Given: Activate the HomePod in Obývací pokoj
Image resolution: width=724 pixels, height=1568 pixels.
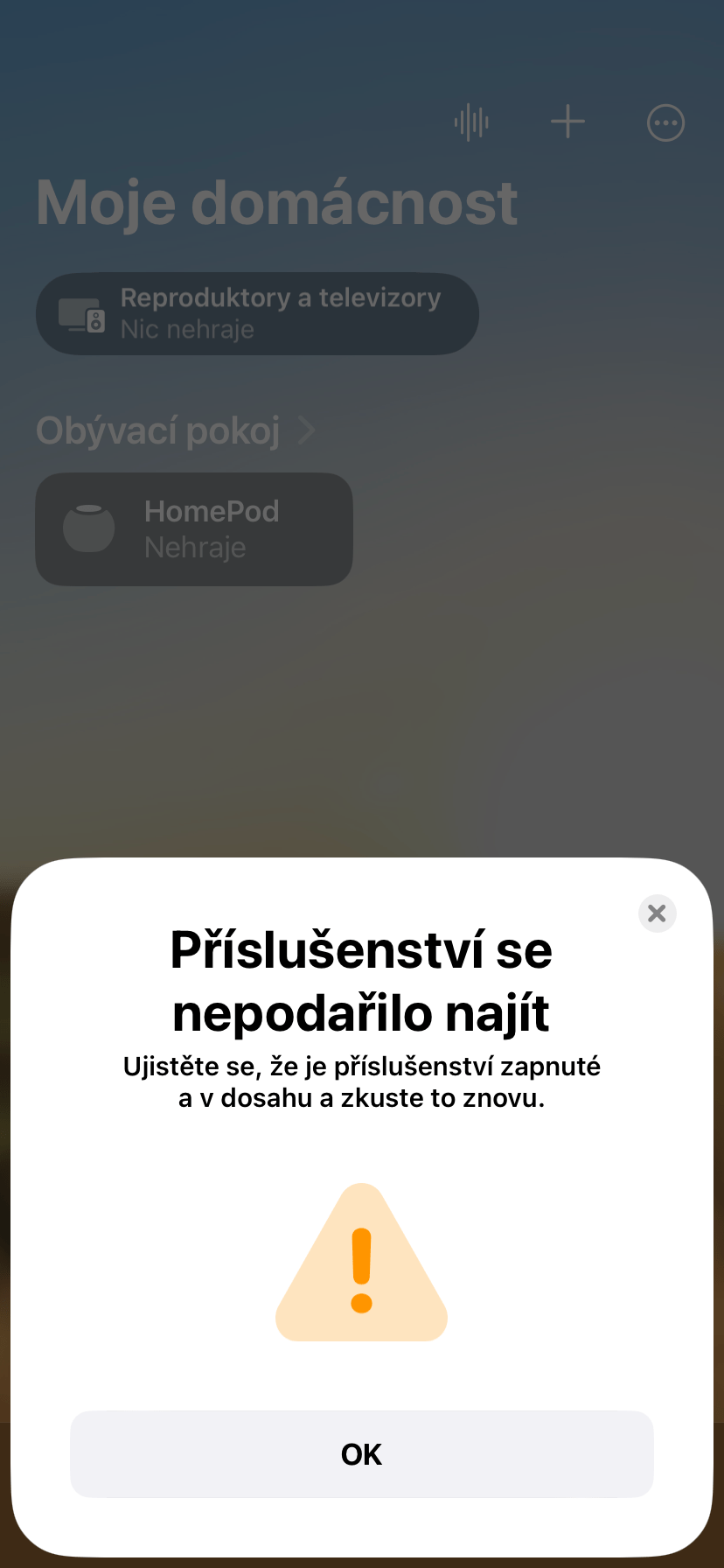Looking at the screenshot, I should click(194, 528).
